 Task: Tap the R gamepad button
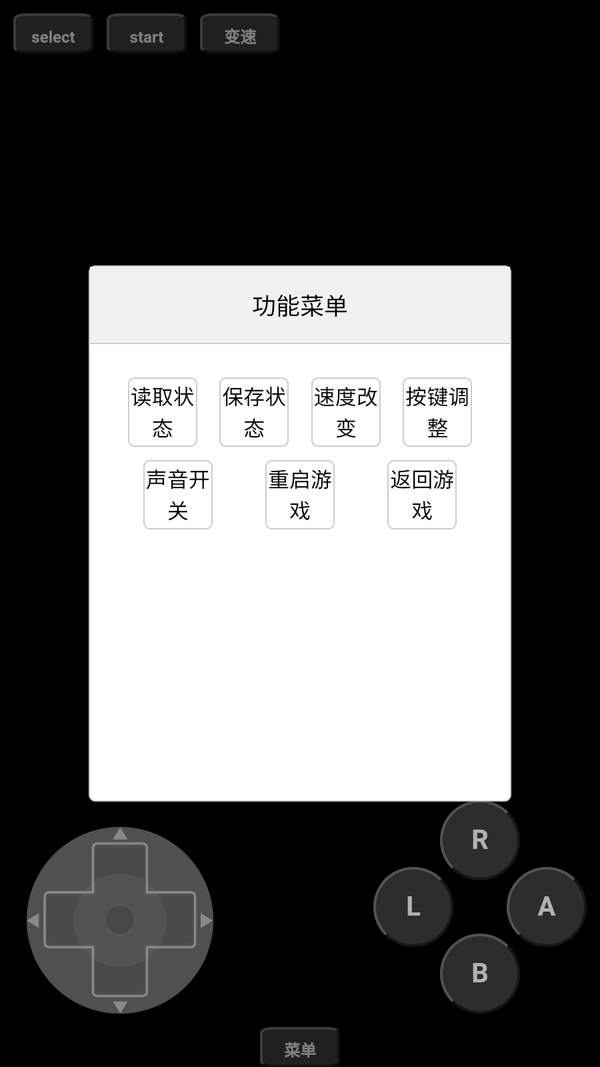480,840
